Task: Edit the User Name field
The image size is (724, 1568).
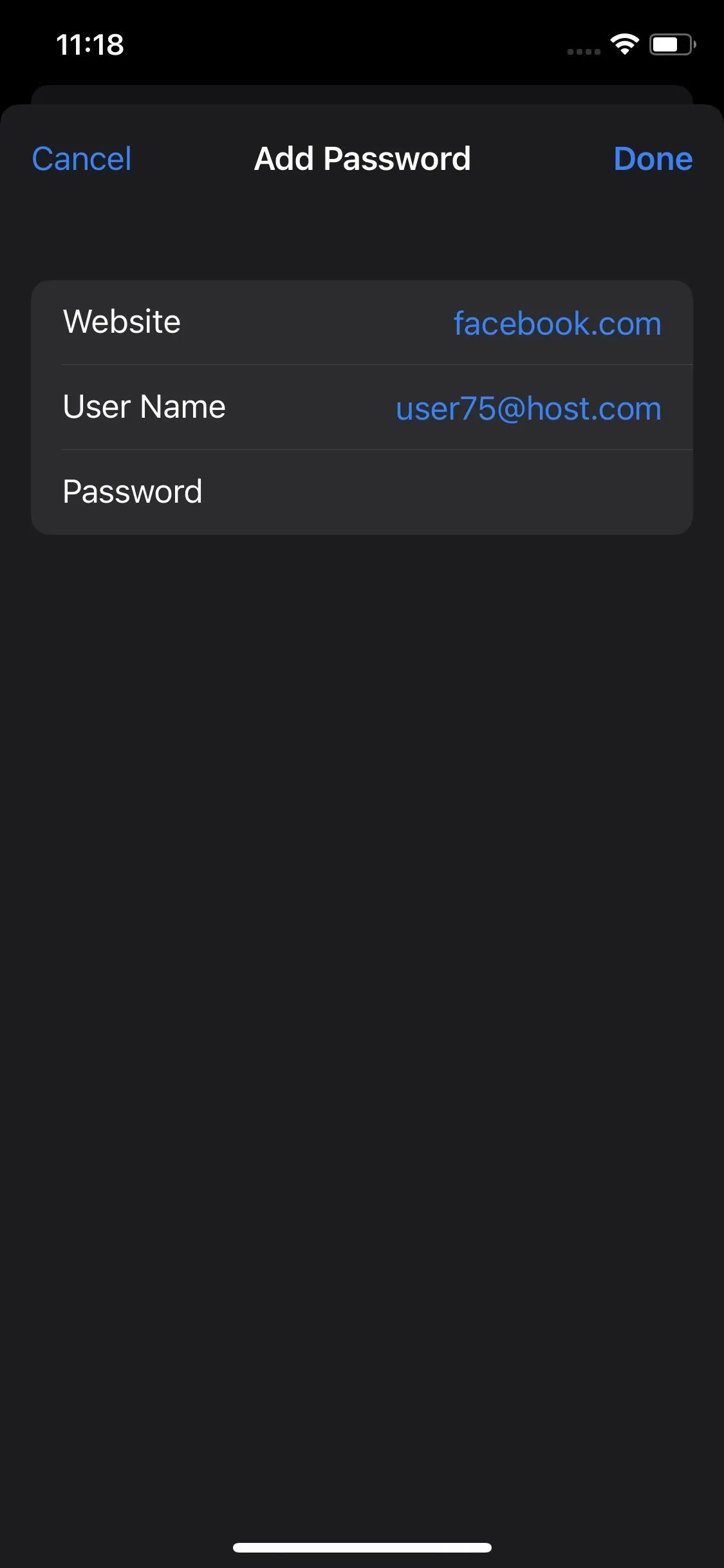Action: click(362, 407)
